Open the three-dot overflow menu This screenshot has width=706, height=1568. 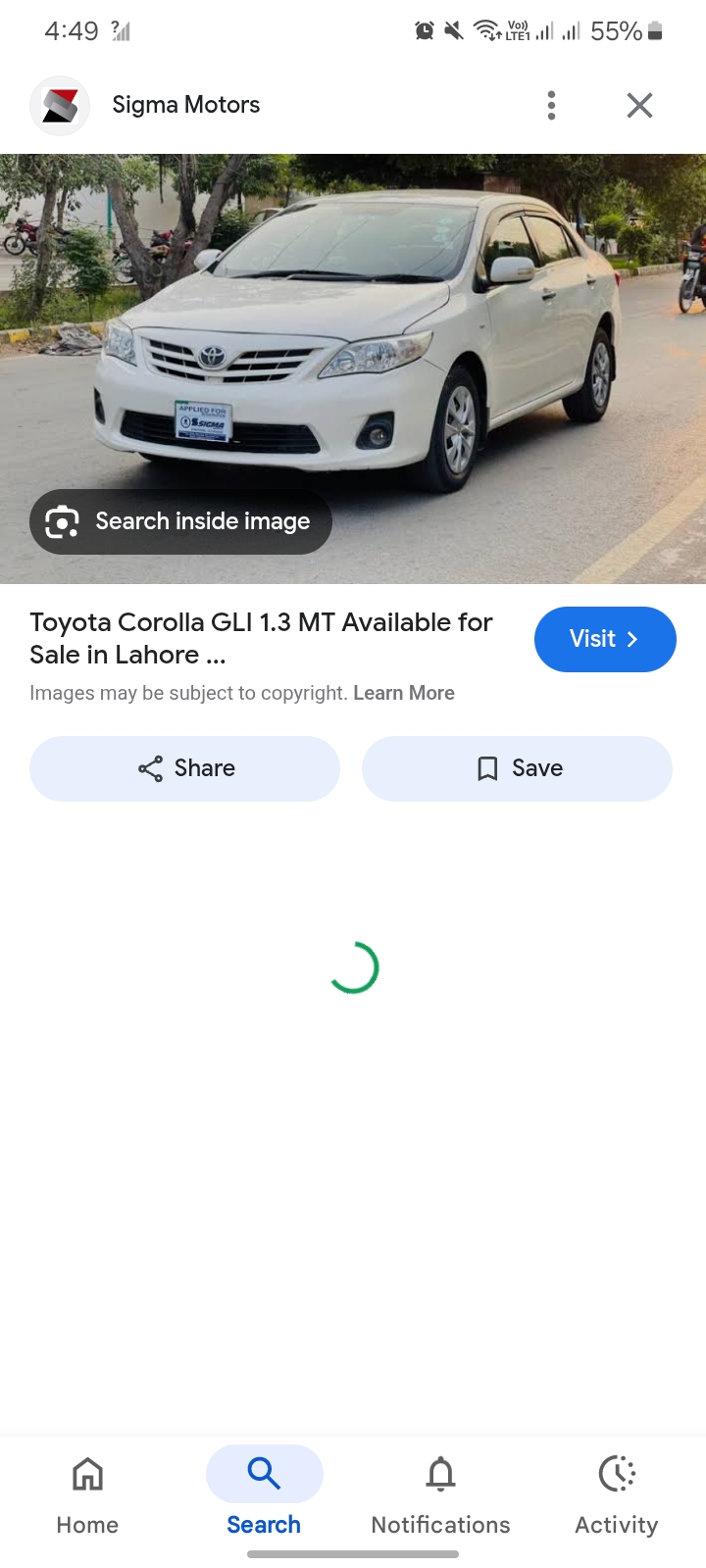tap(551, 105)
